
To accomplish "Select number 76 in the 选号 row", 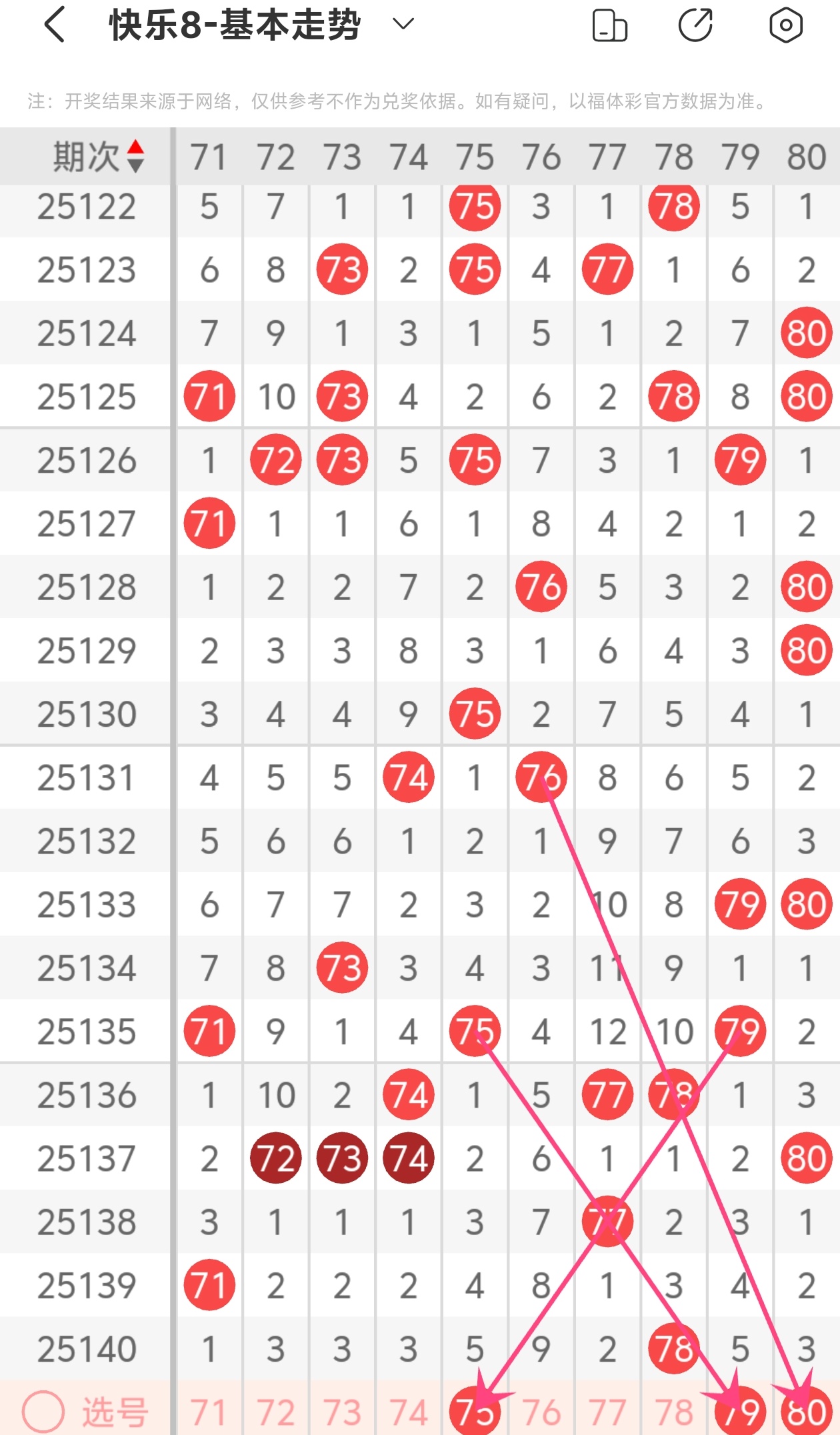I will [541, 1412].
